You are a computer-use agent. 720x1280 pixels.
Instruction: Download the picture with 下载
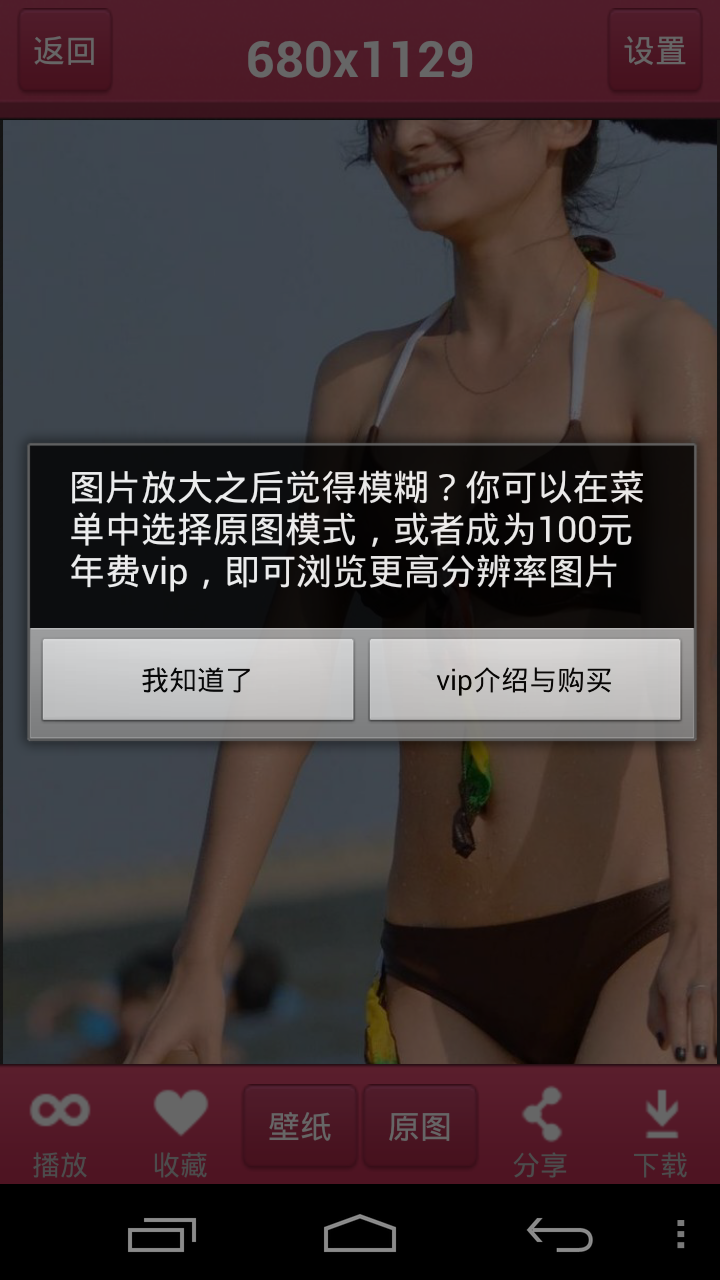tap(660, 1128)
